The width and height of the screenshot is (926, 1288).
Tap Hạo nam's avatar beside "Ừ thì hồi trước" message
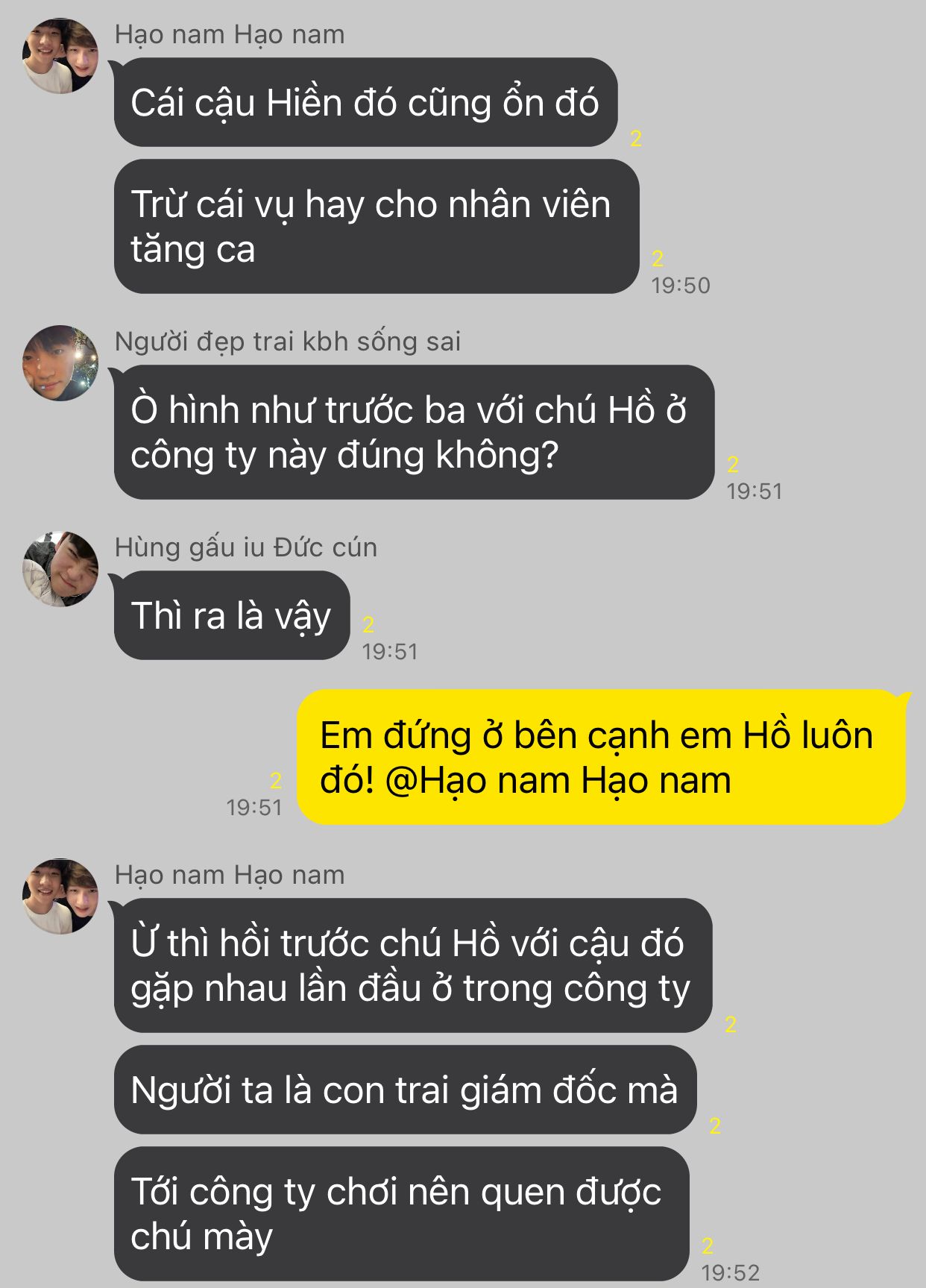(x=60, y=896)
